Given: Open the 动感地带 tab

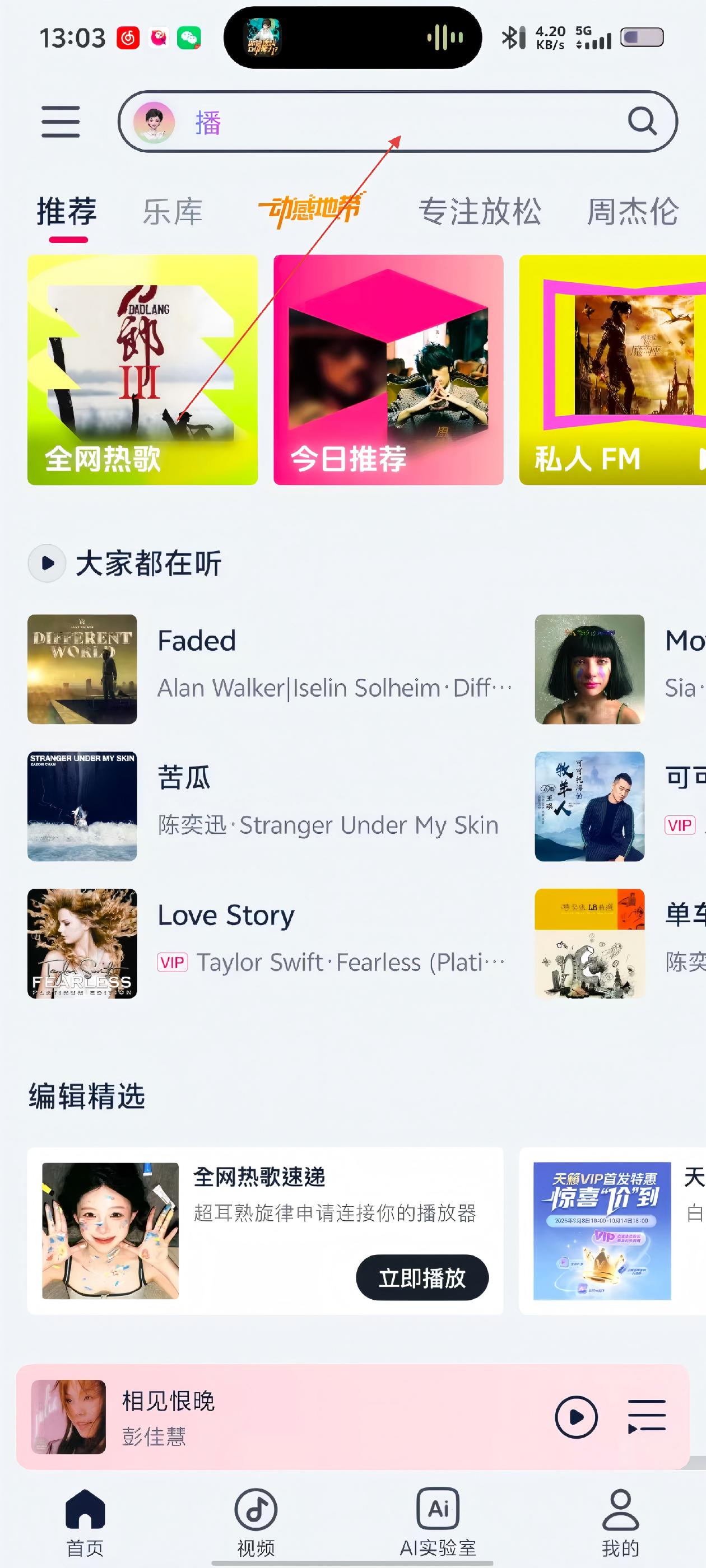Looking at the screenshot, I should (x=310, y=210).
